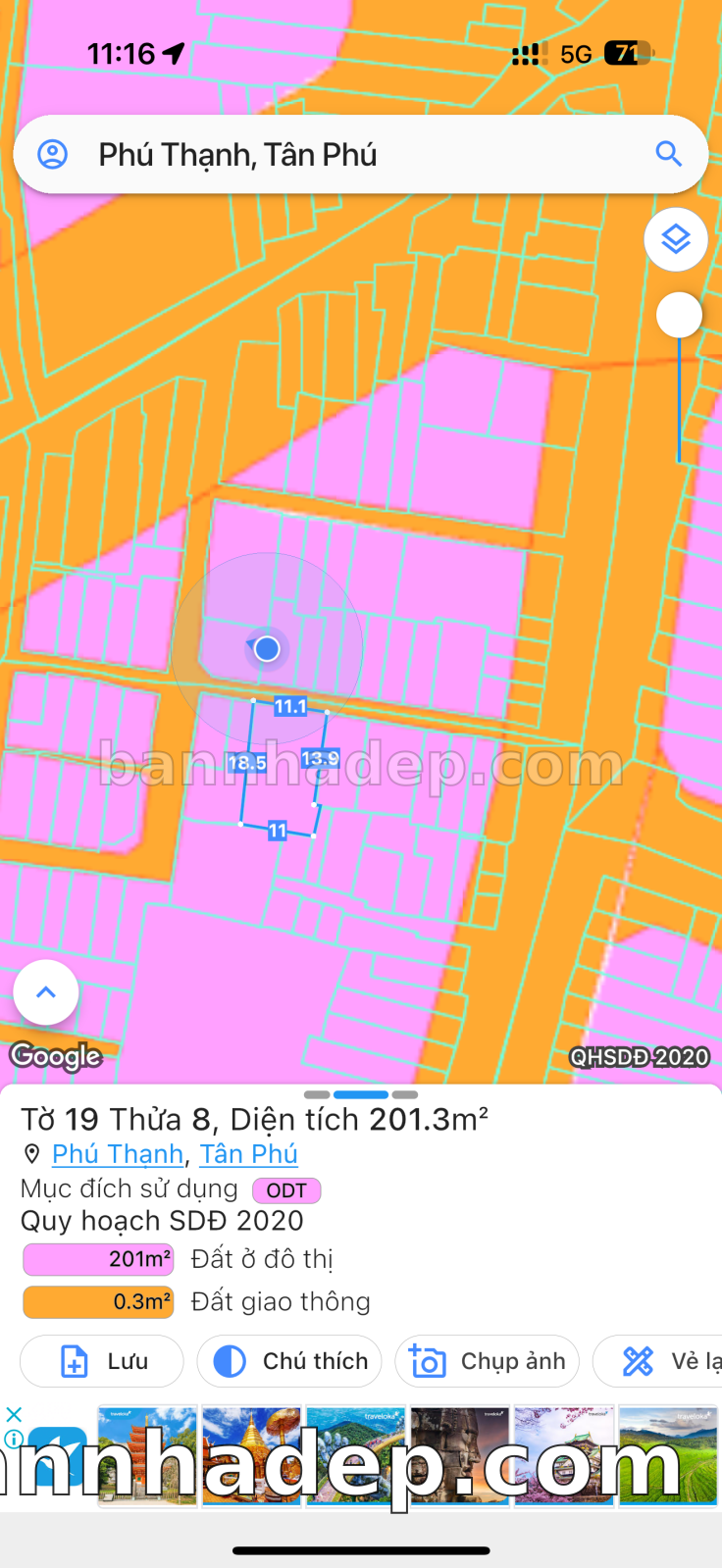The height and width of the screenshot is (1568, 722).
Task: Open the Chú thích legend
Action: point(289,1361)
